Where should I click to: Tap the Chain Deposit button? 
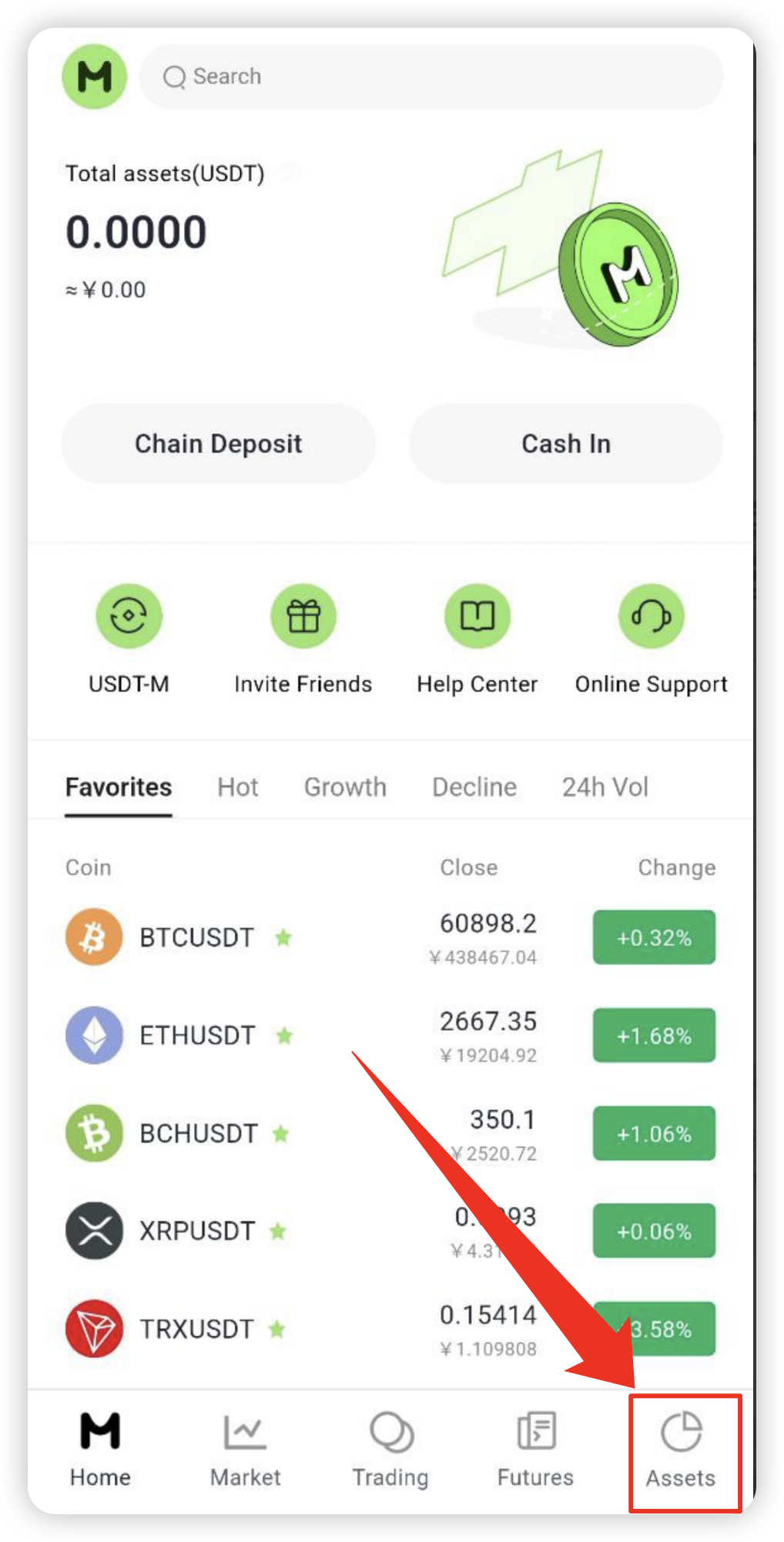coord(219,444)
